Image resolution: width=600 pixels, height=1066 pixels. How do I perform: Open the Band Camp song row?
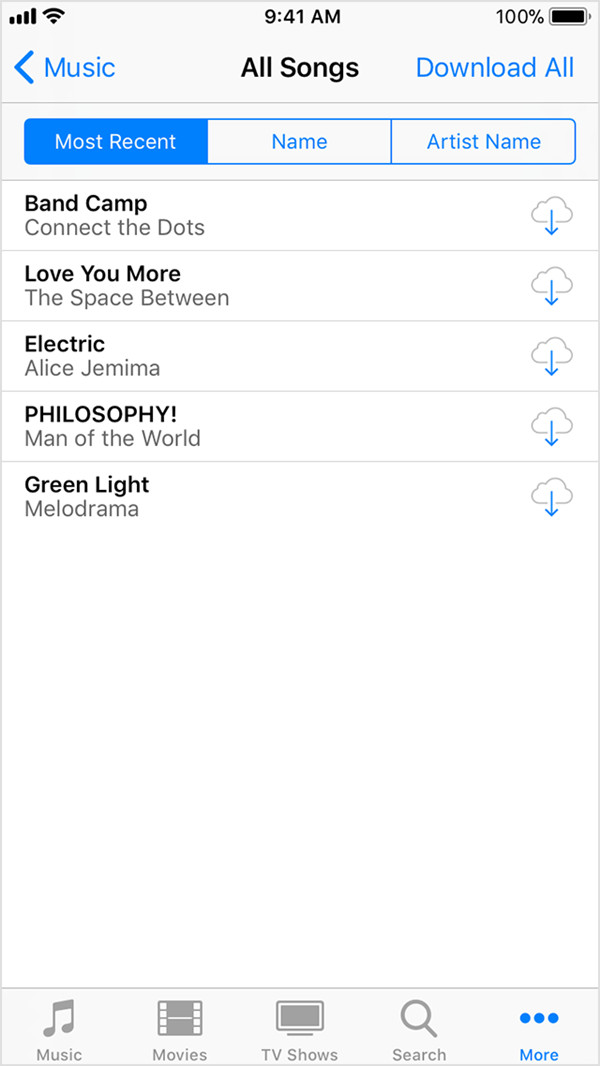[200, 216]
